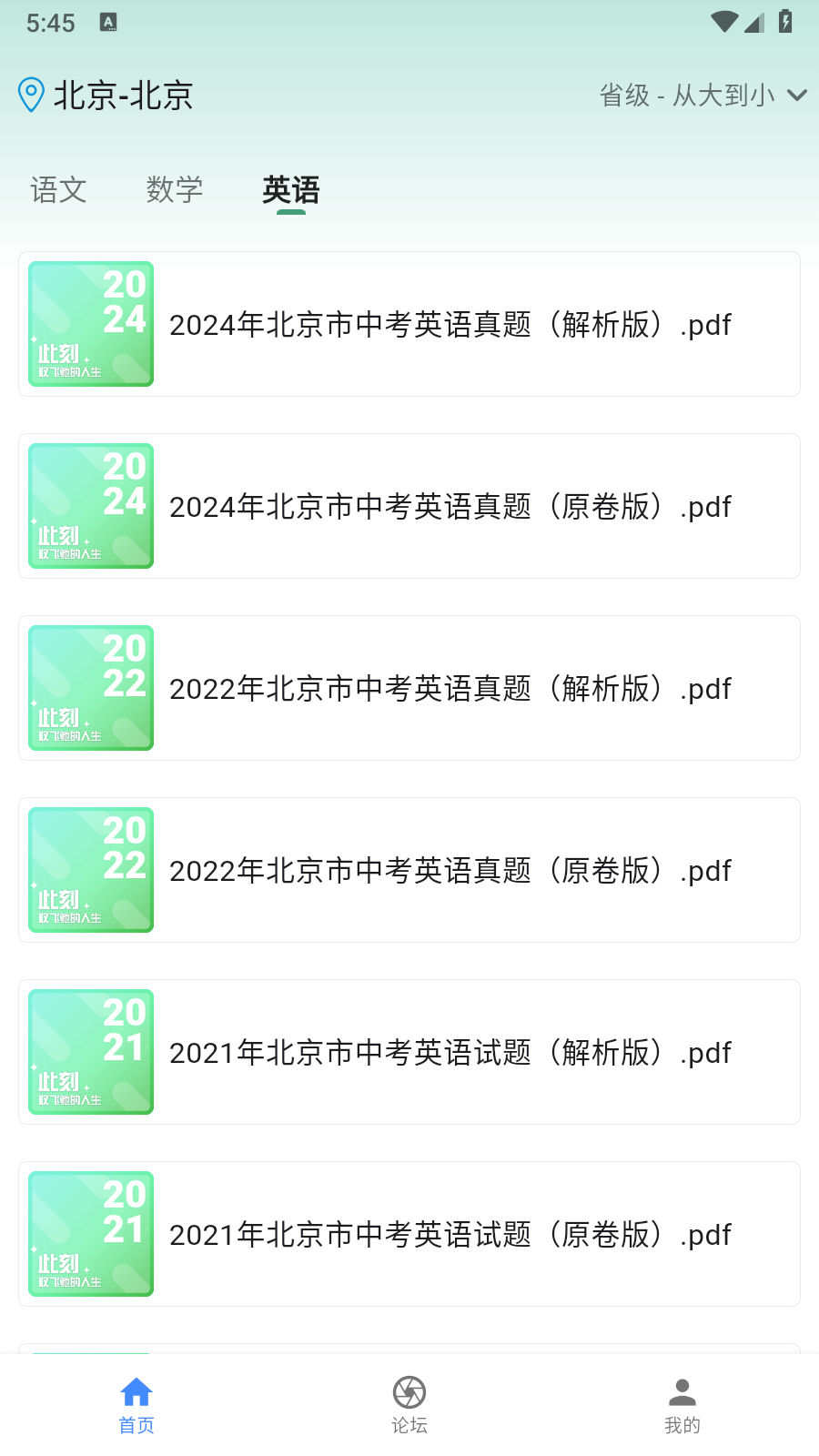The height and width of the screenshot is (1456, 819).
Task: Click the Wi-Fi status bar icon
Action: pos(725,22)
